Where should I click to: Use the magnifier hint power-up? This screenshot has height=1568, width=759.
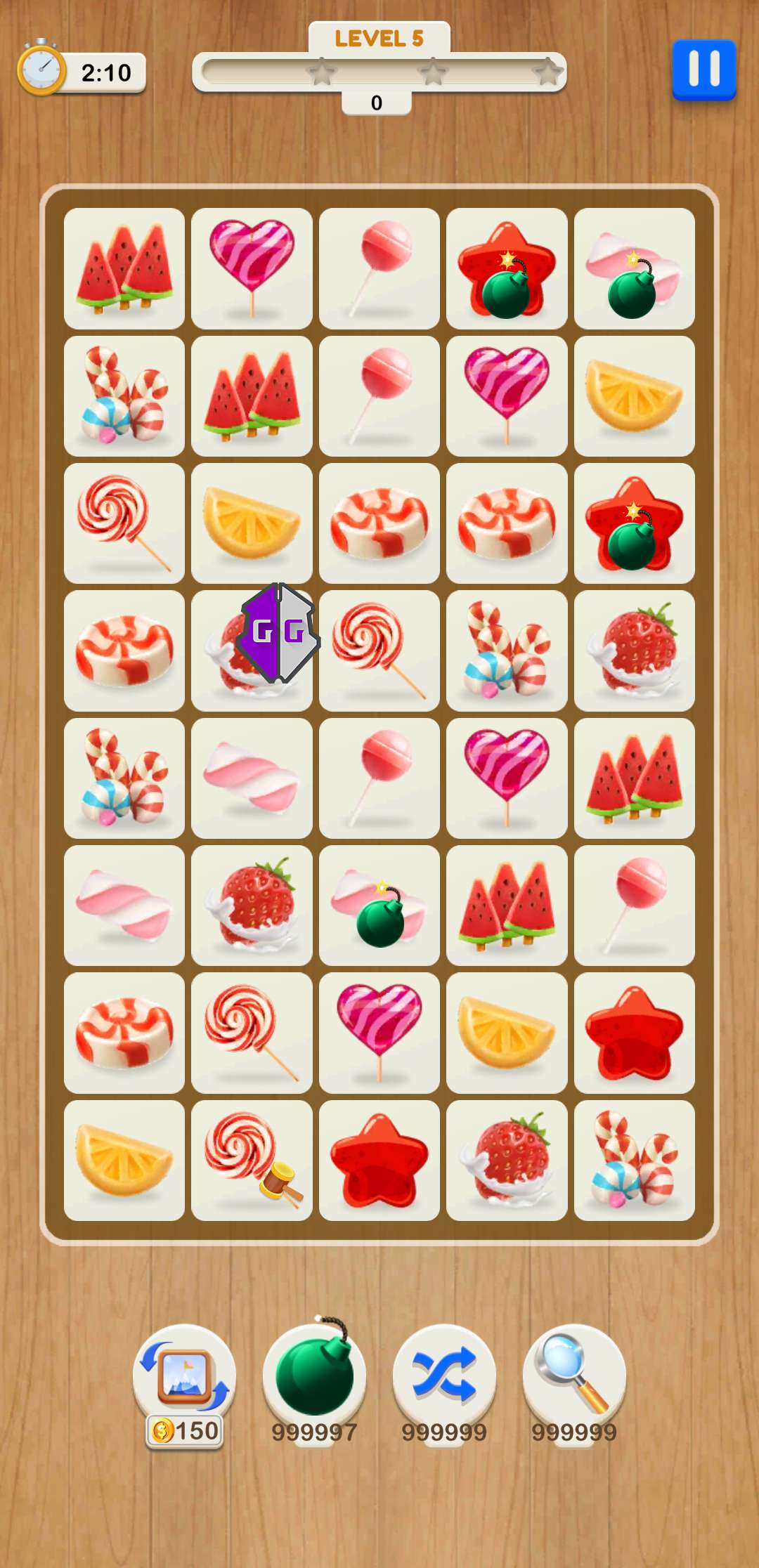click(574, 1375)
